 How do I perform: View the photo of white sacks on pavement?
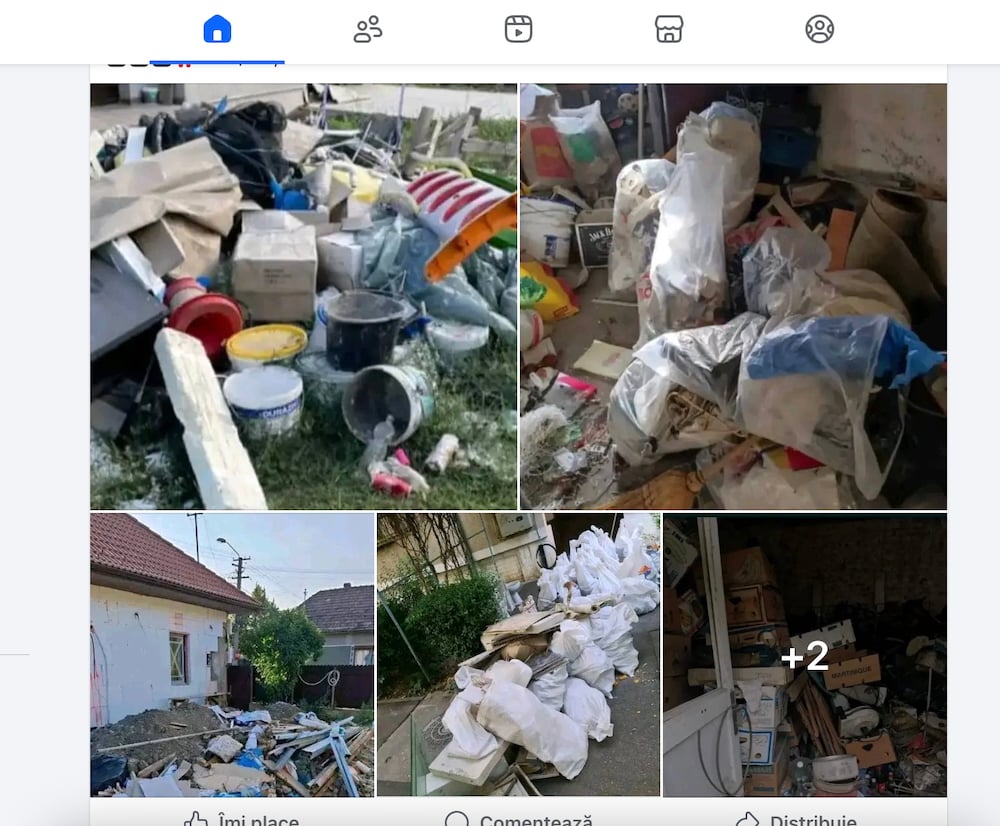(518, 655)
